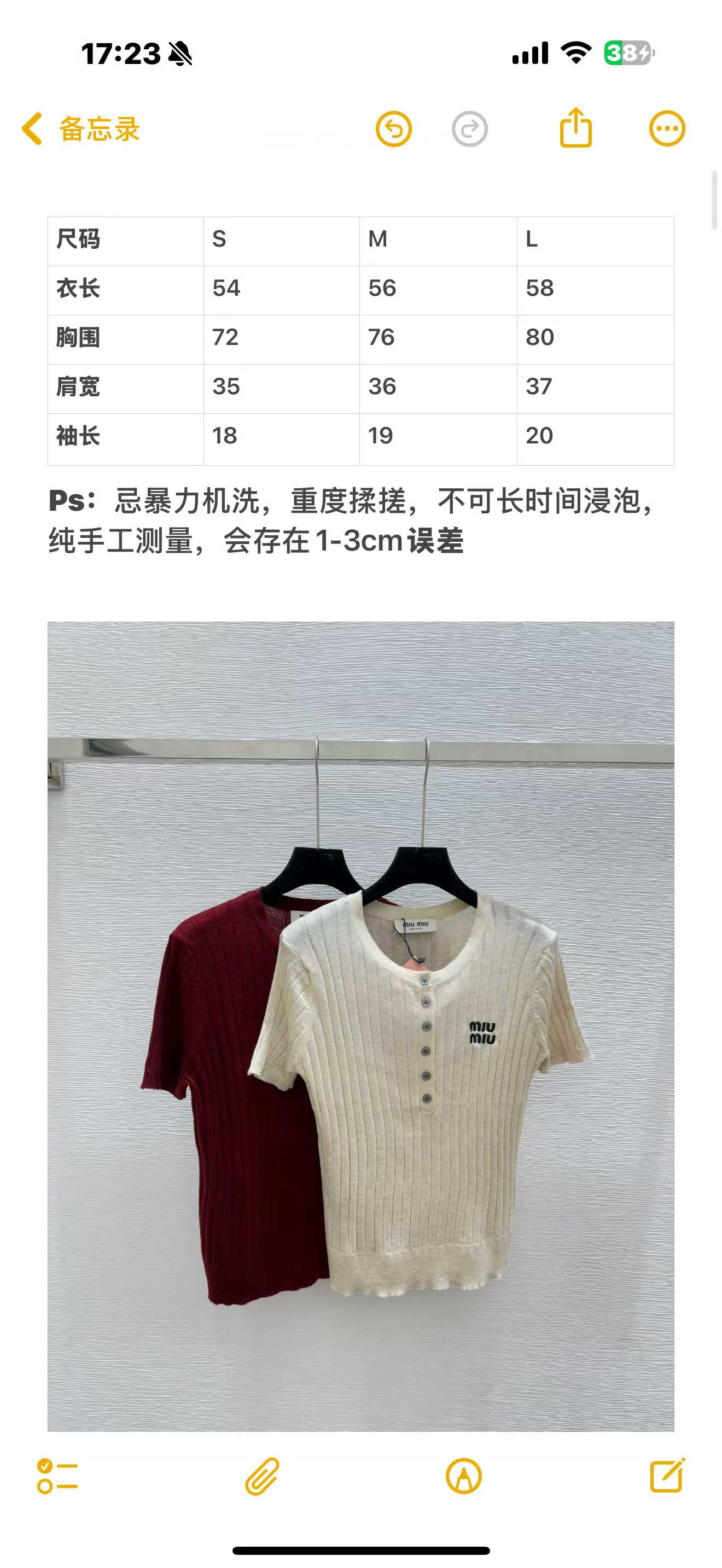This screenshot has width=722, height=1568.
Task: Add a checklist to the note
Action: coord(57,1476)
